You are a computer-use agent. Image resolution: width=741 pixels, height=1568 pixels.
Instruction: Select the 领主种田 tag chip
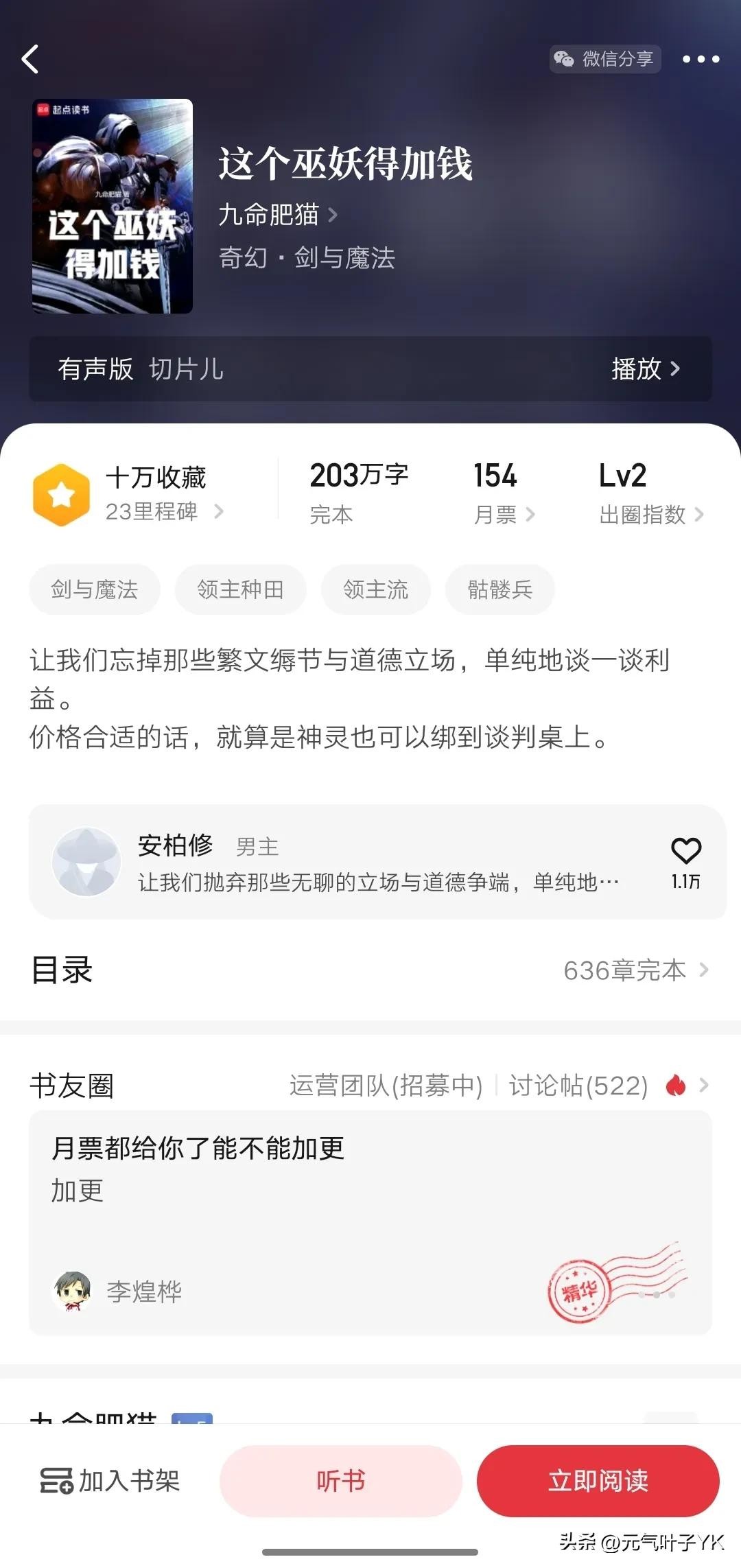tap(240, 589)
